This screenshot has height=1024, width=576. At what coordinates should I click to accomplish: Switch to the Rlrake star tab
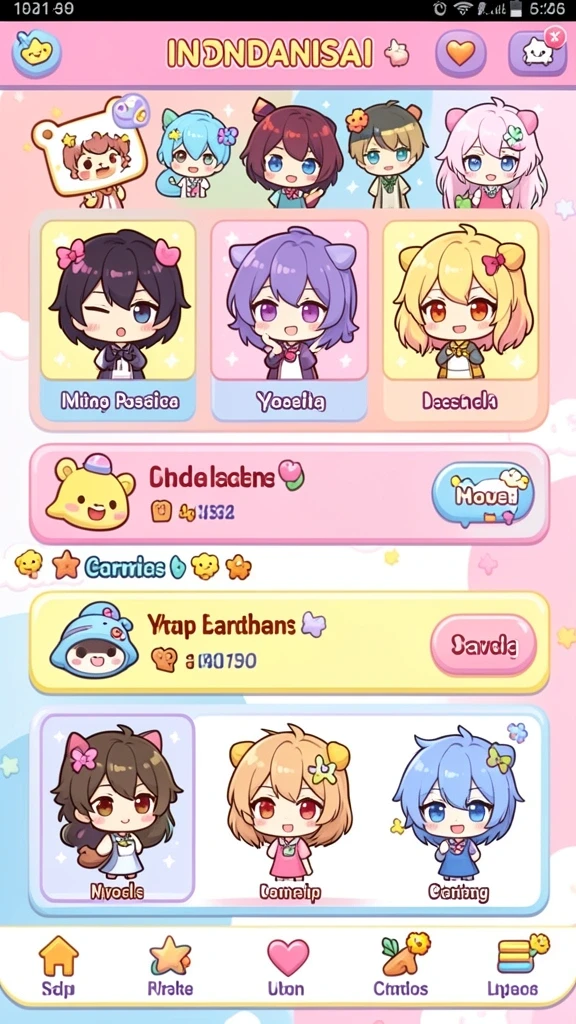tap(170, 966)
